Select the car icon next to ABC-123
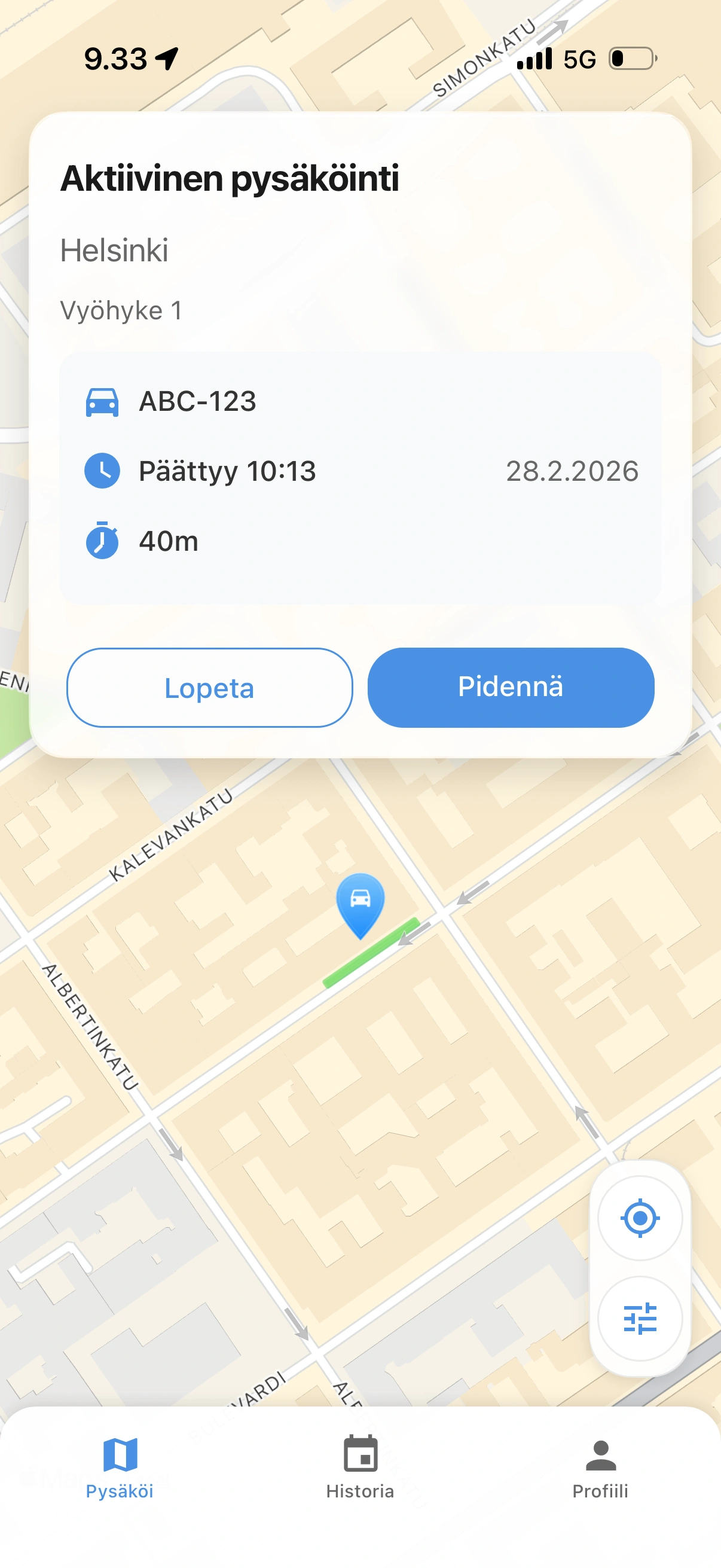 point(102,402)
